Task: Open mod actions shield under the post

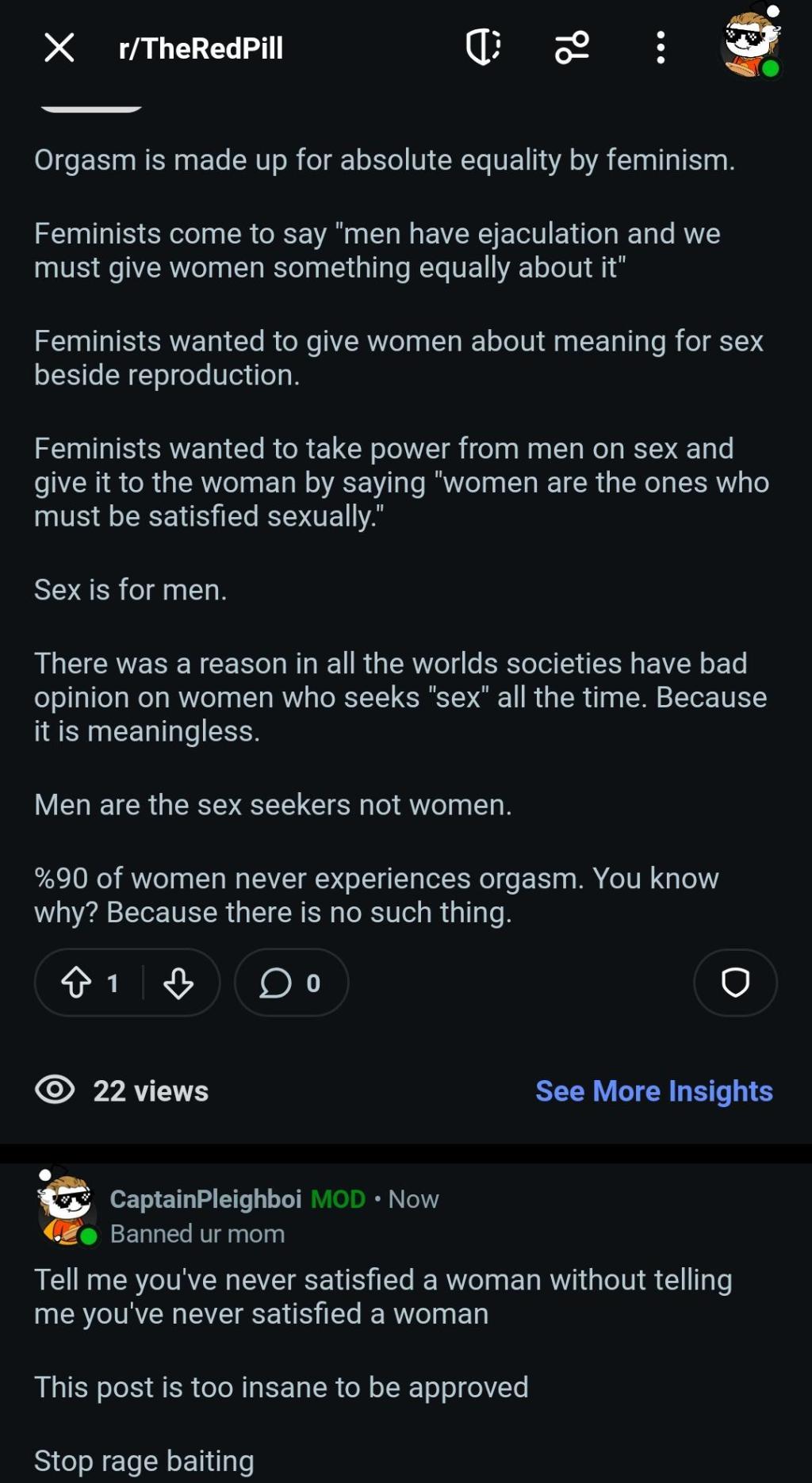Action: 735,983
